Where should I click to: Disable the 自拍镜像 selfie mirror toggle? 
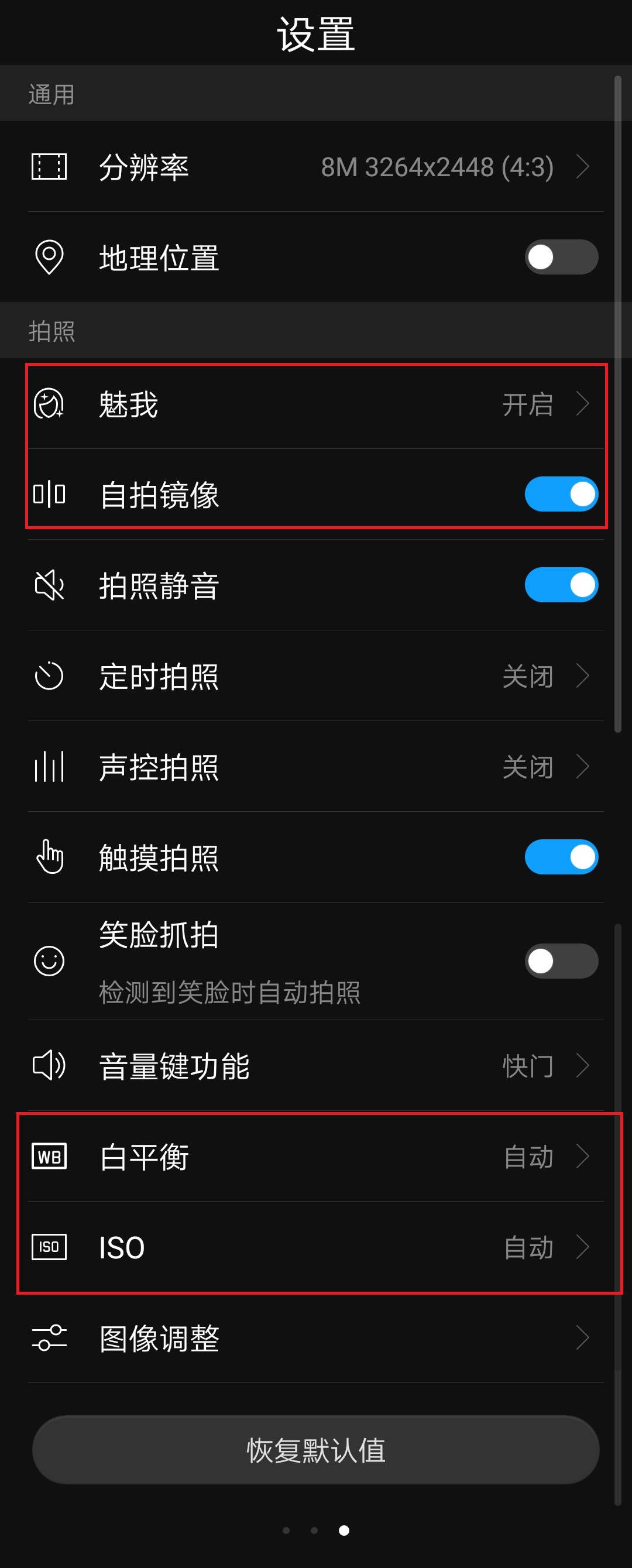point(561,494)
